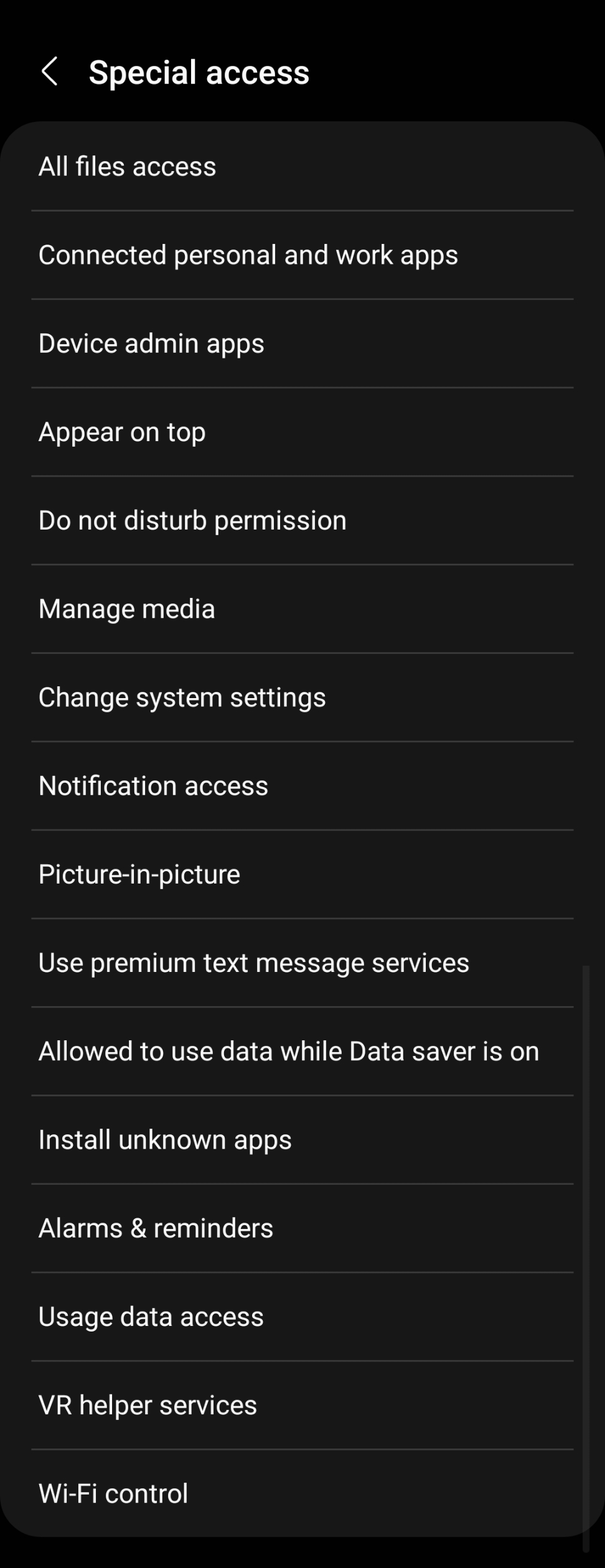The width and height of the screenshot is (605, 1568).
Task: Open Alarms & reminders settings
Action: (301, 1228)
